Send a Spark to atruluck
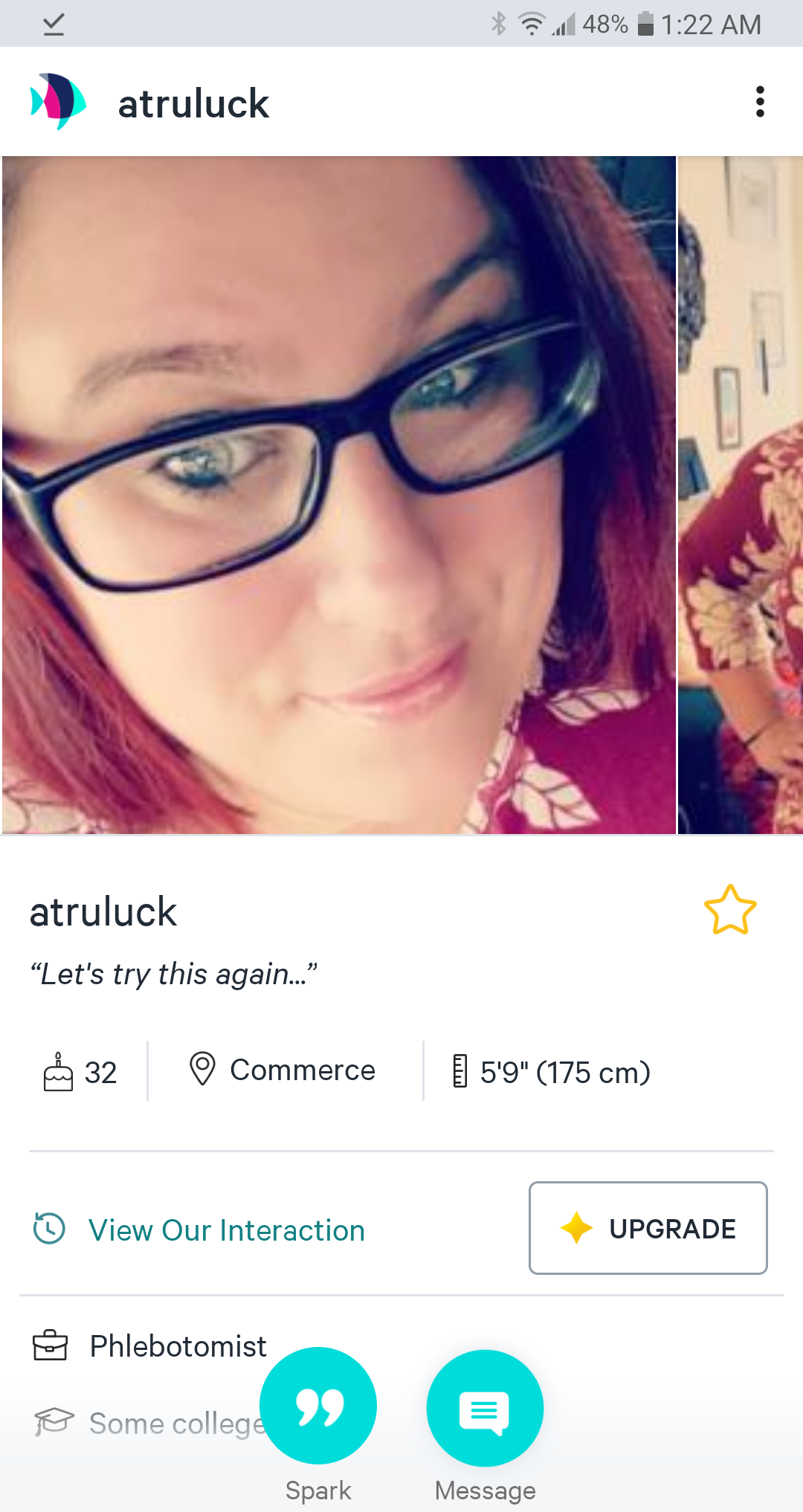 point(318,1406)
